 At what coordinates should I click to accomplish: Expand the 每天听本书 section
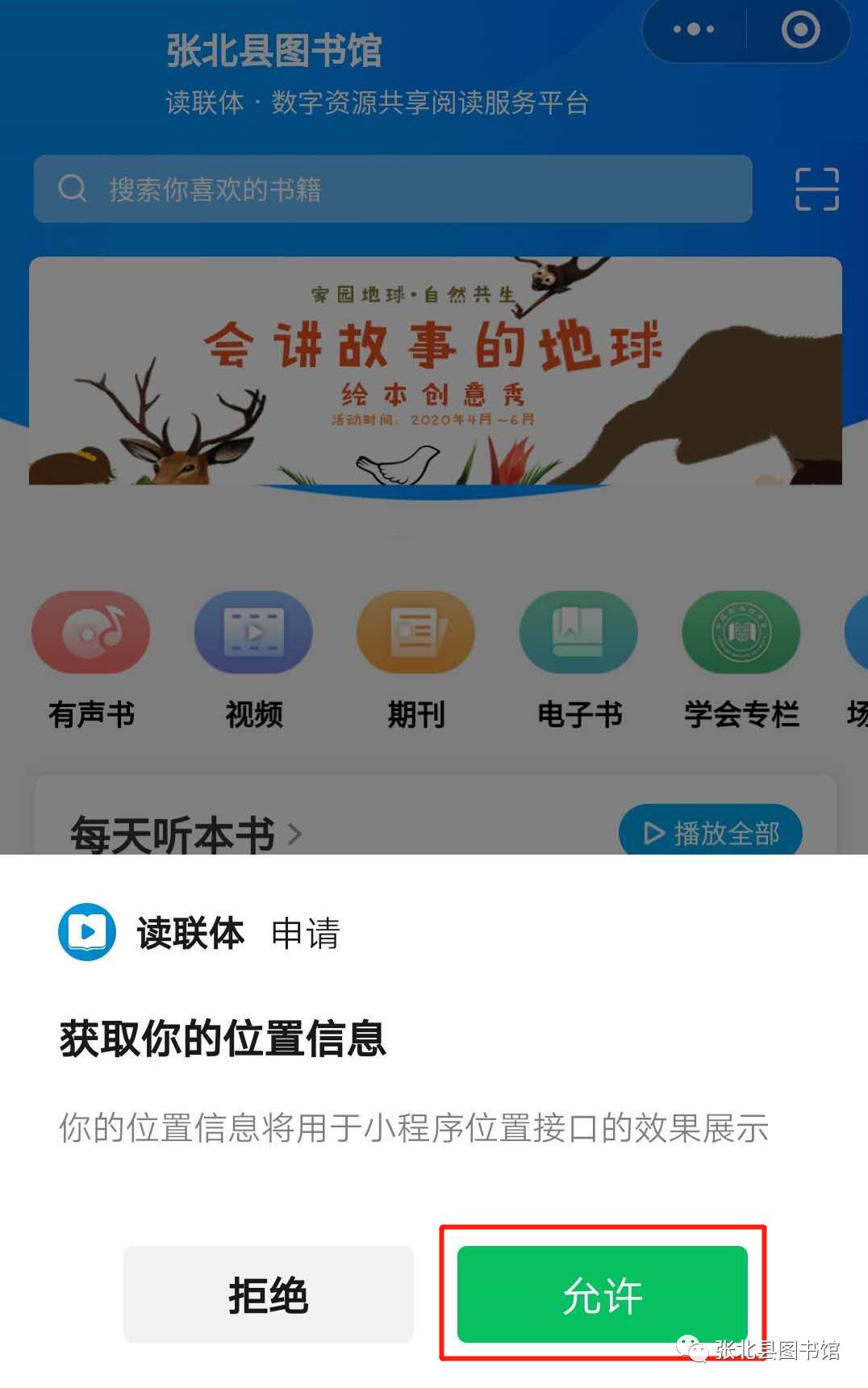pos(186,834)
